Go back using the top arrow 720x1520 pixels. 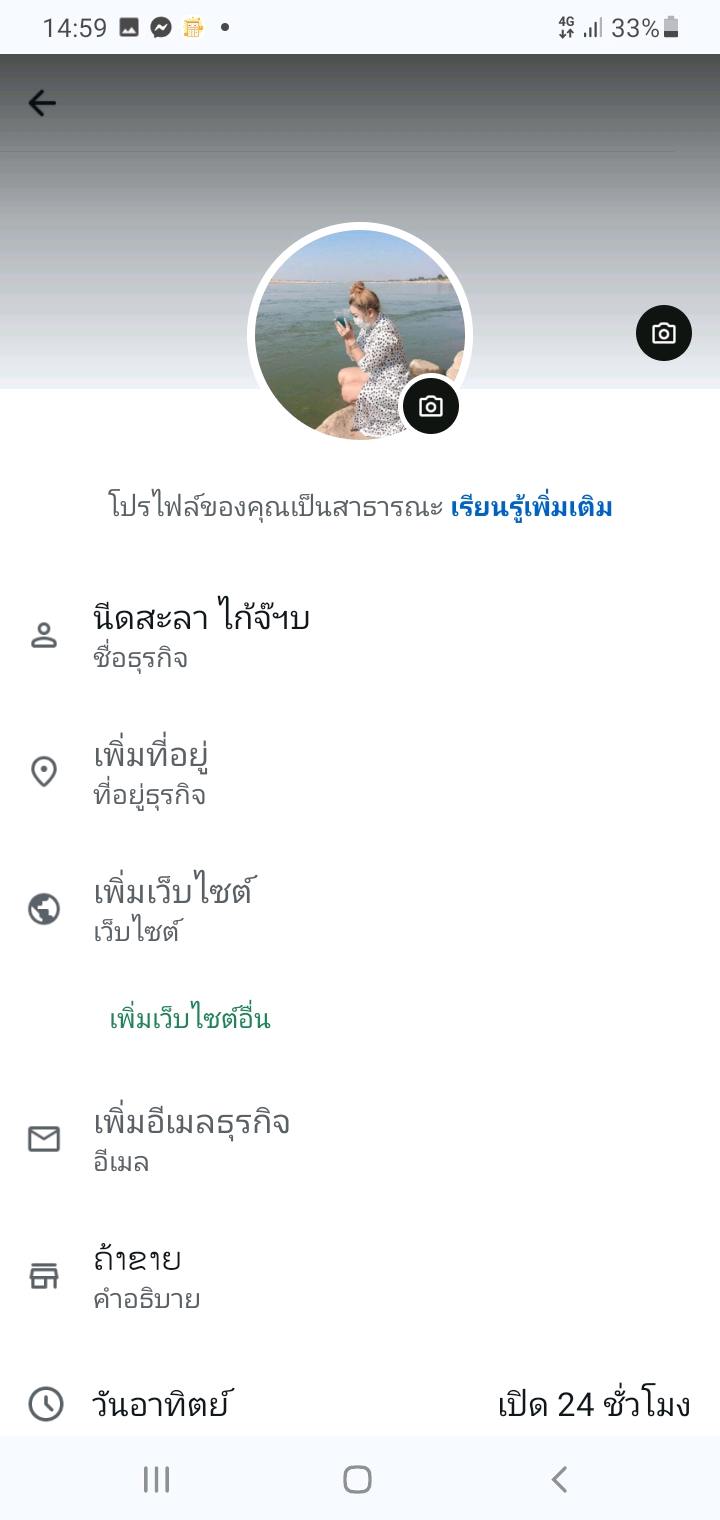(42, 103)
